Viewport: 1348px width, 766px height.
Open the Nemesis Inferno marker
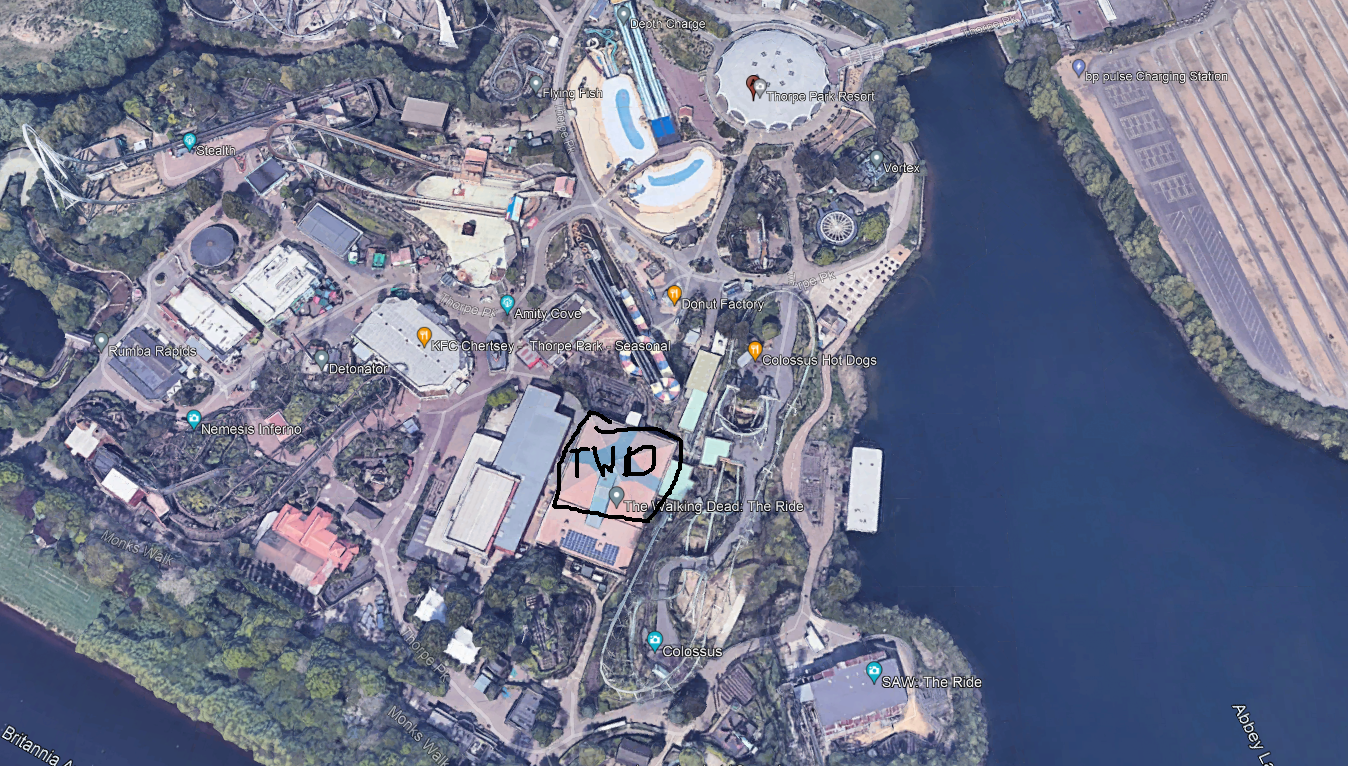194,419
